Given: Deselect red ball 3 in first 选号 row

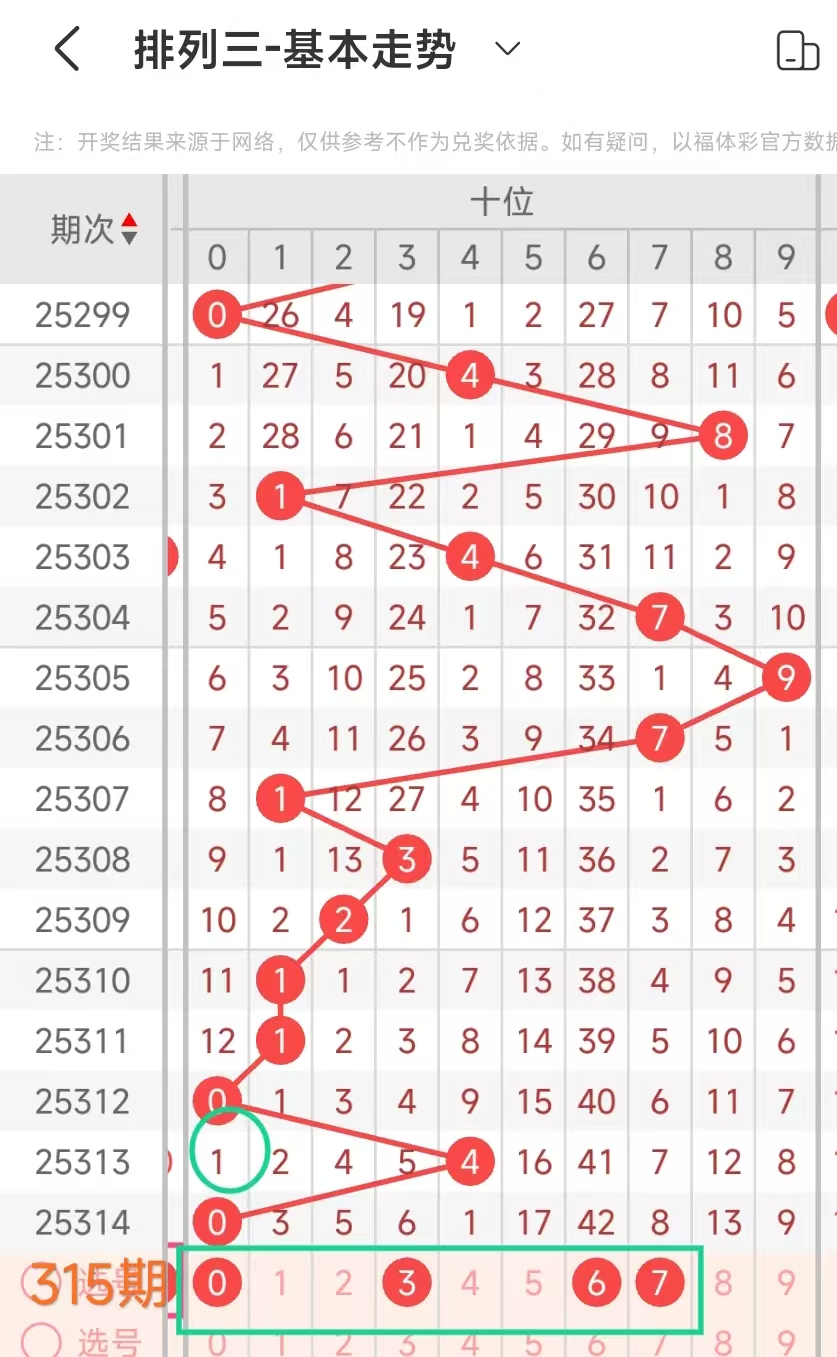Looking at the screenshot, I should click(406, 1282).
